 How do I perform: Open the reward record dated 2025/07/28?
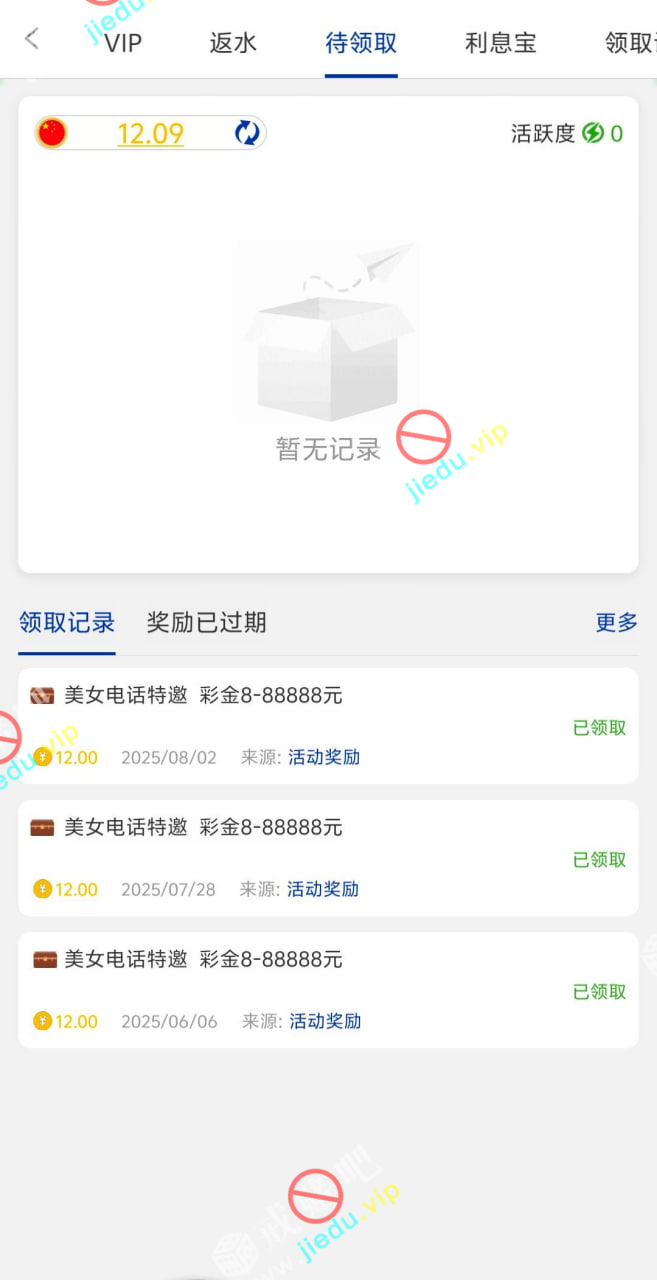pyautogui.click(x=328, y=858)
